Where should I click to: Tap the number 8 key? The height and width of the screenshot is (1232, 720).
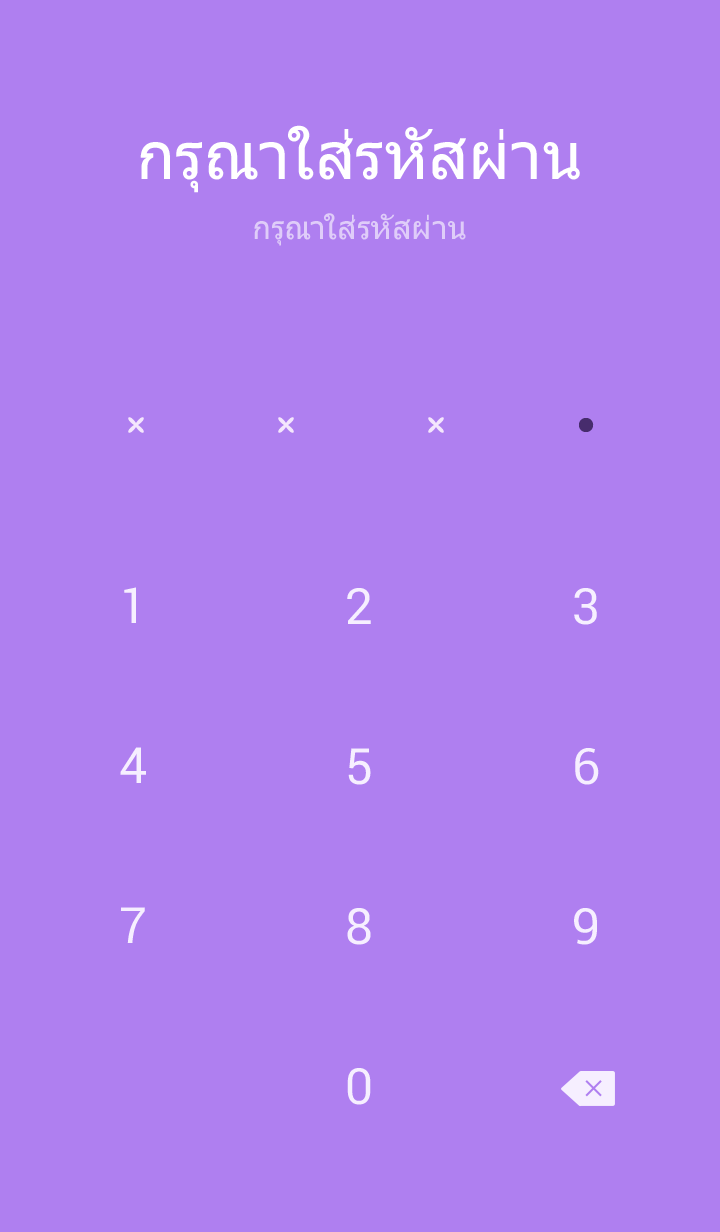[x=359, y=927]
